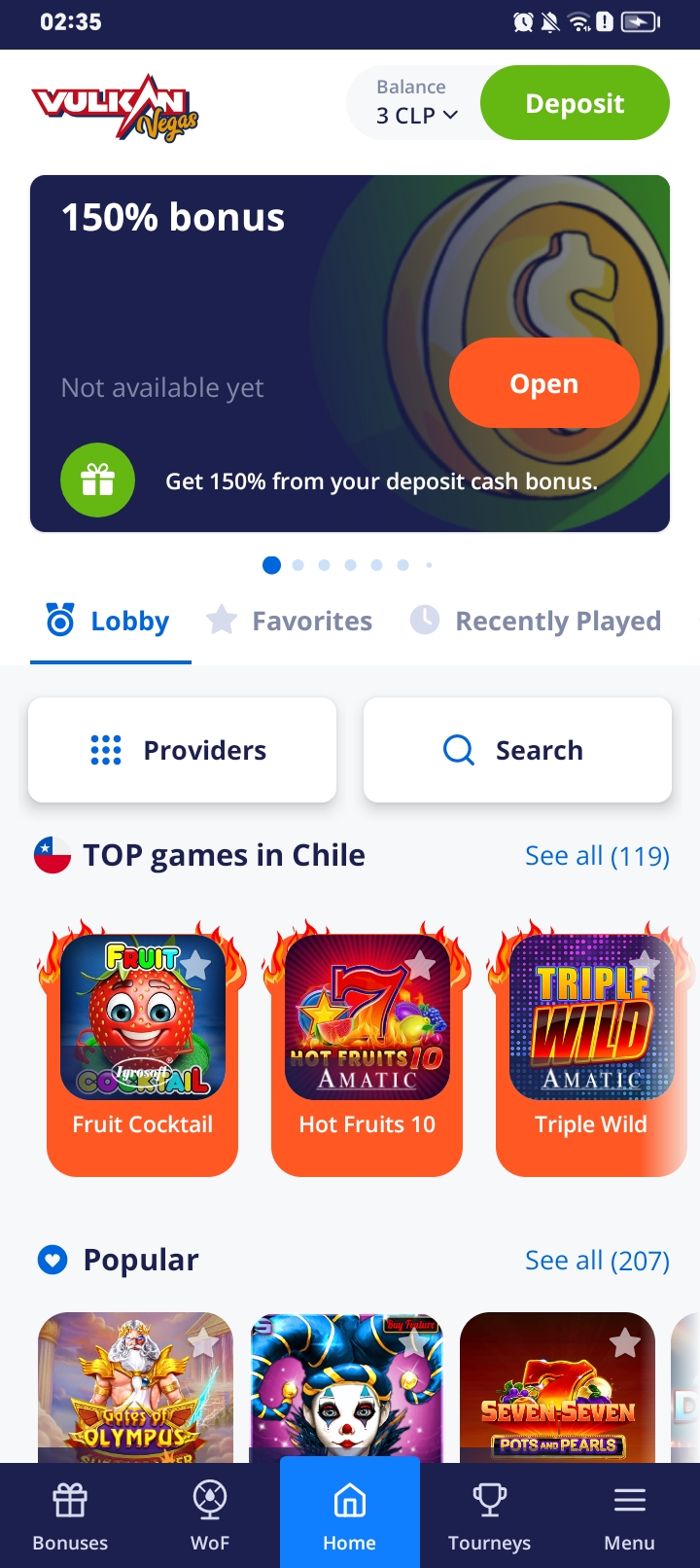Open the Recently Played tab
Image resolution: width=700 pixels, height=1568 pixels.
(x=536, y=620)
